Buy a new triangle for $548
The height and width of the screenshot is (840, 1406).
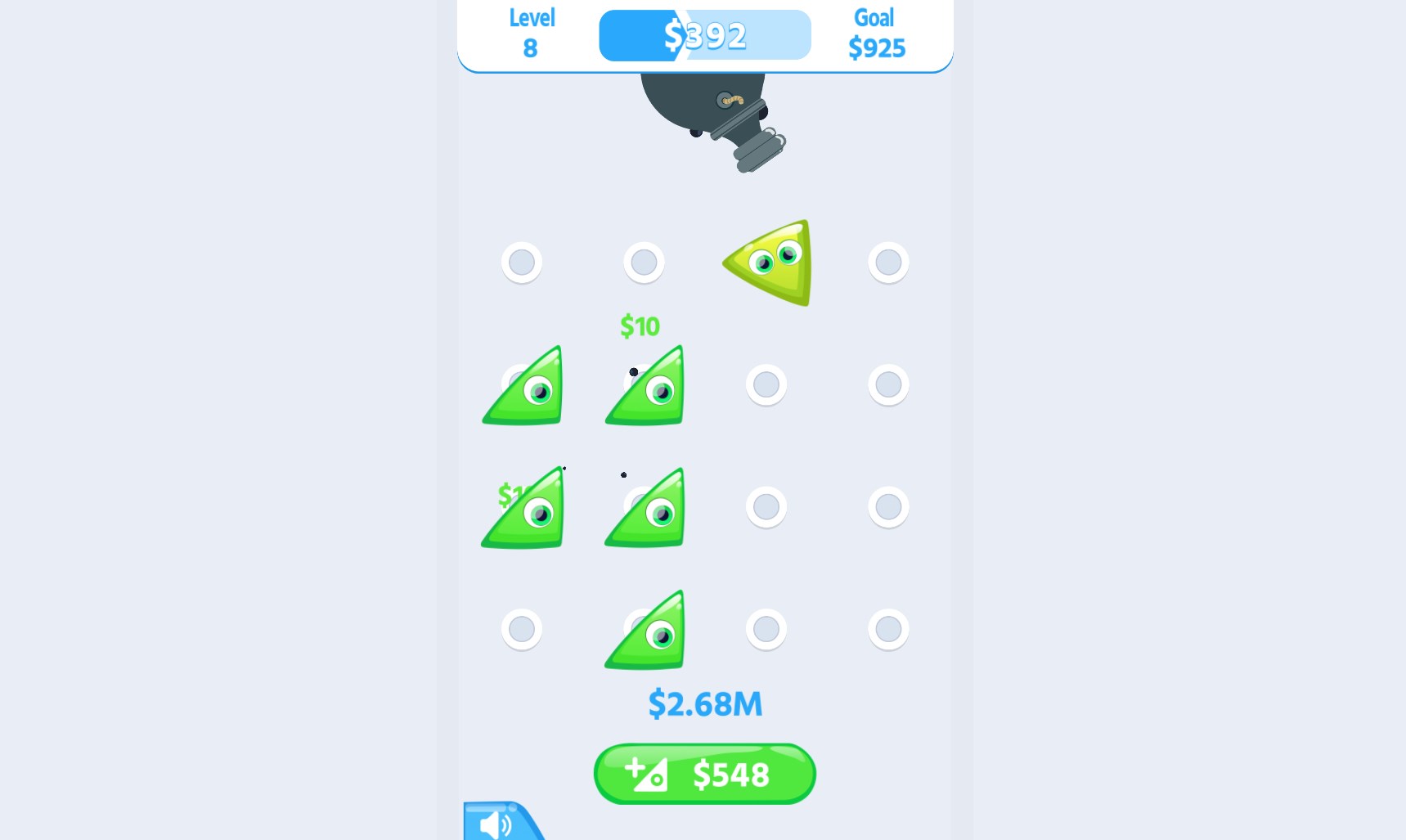[x=704, y=774]
